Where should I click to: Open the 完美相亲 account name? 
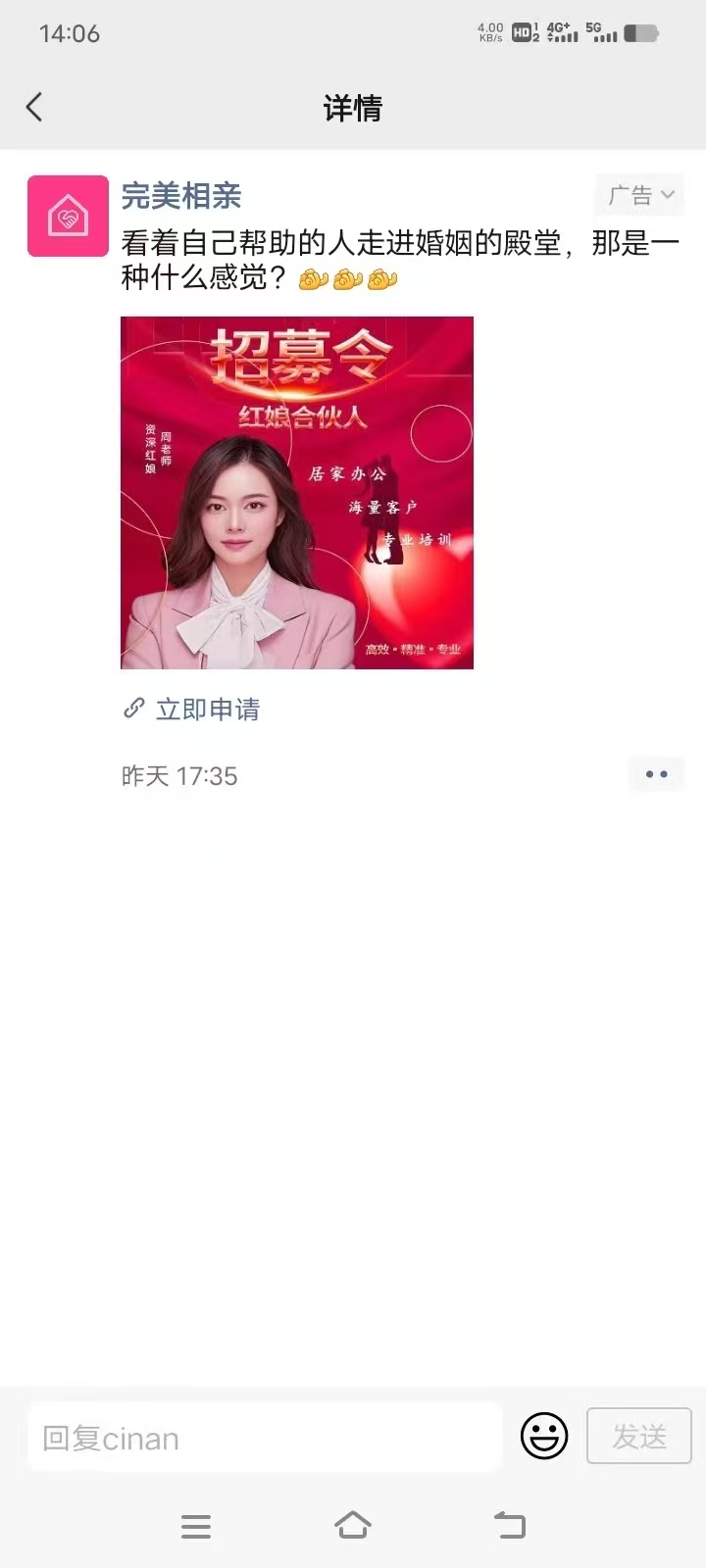[x=181, y=196]
